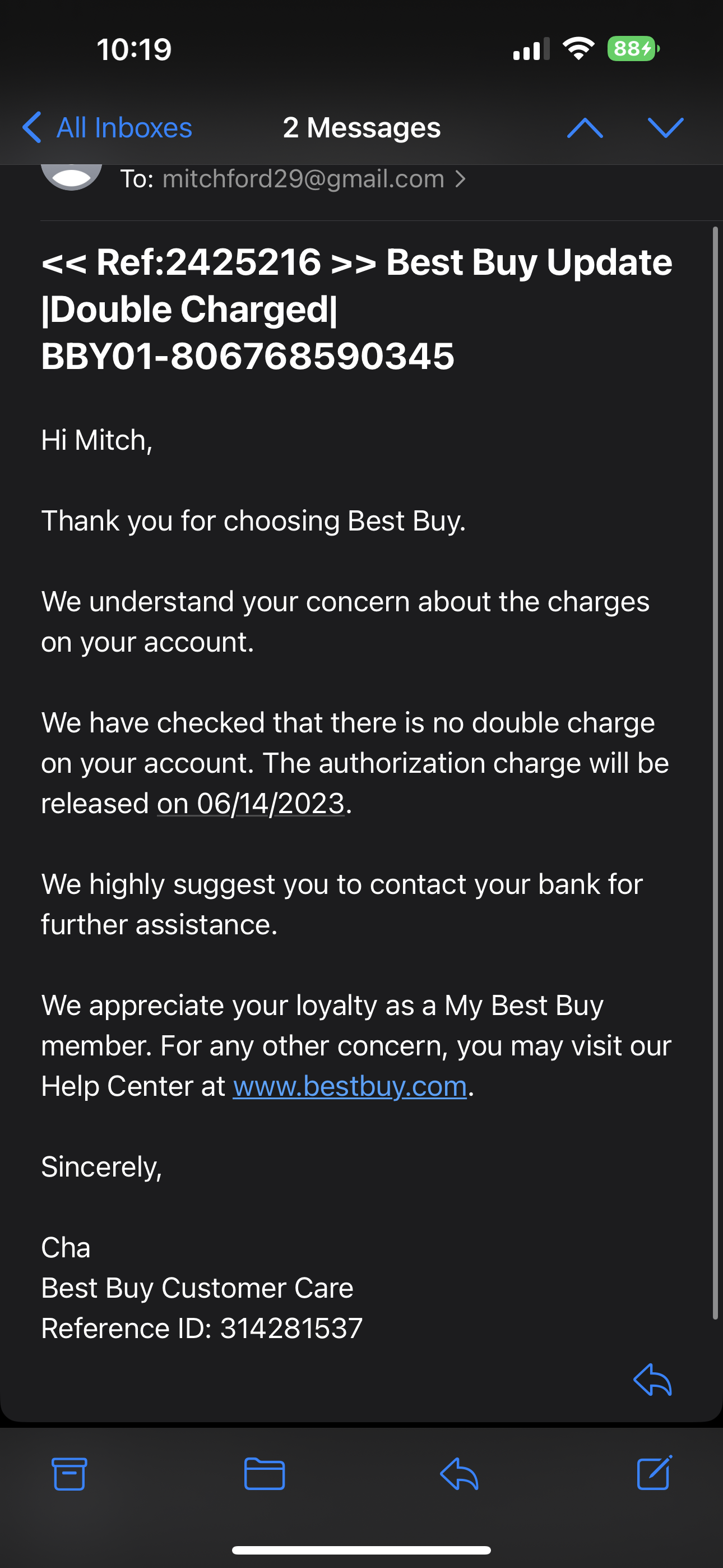This screenshot has width=723, height=1568.
Task: Tap the home indicator bar at screen bottom
Action: tap(361, 1547)
